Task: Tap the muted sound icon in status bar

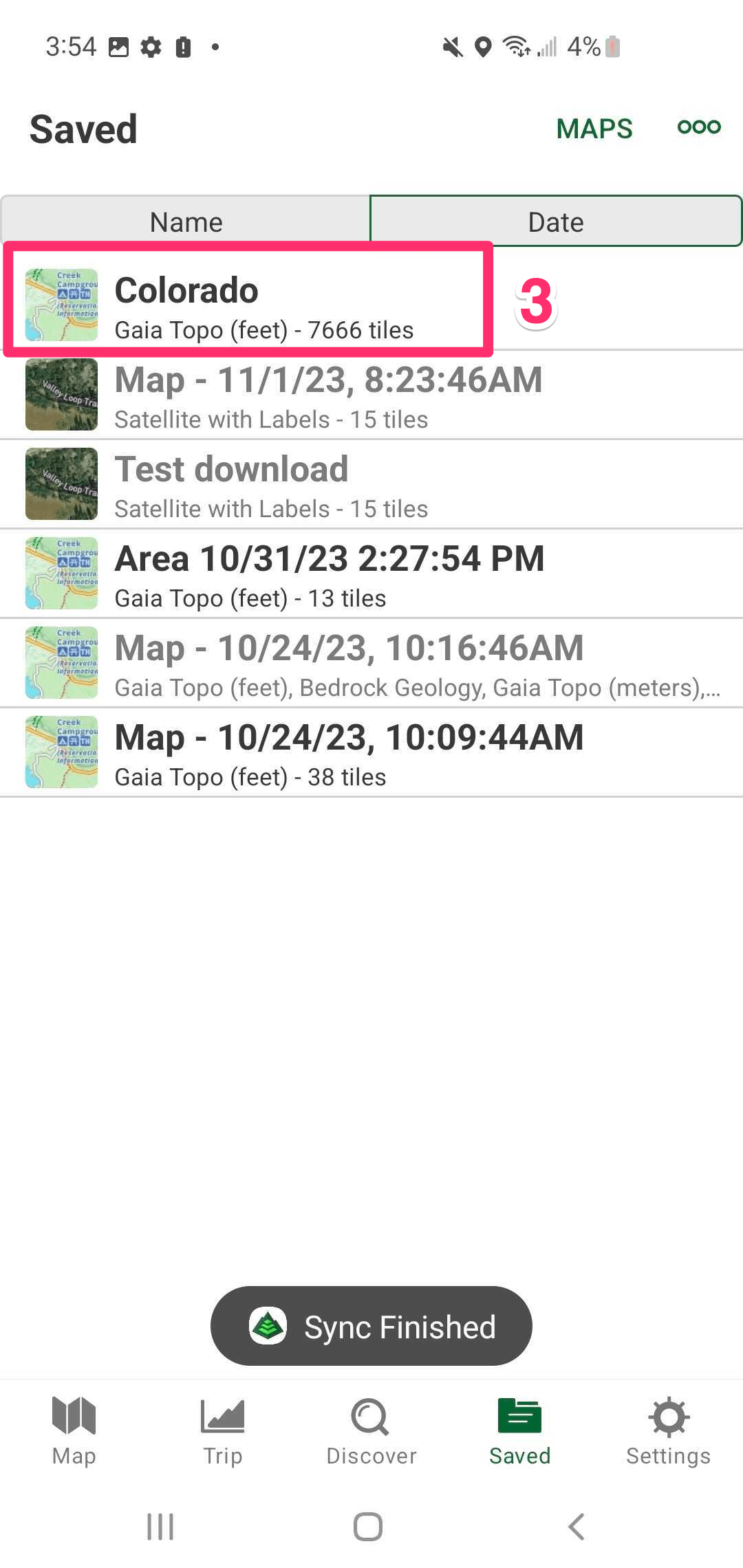Action: click(451, 46)
